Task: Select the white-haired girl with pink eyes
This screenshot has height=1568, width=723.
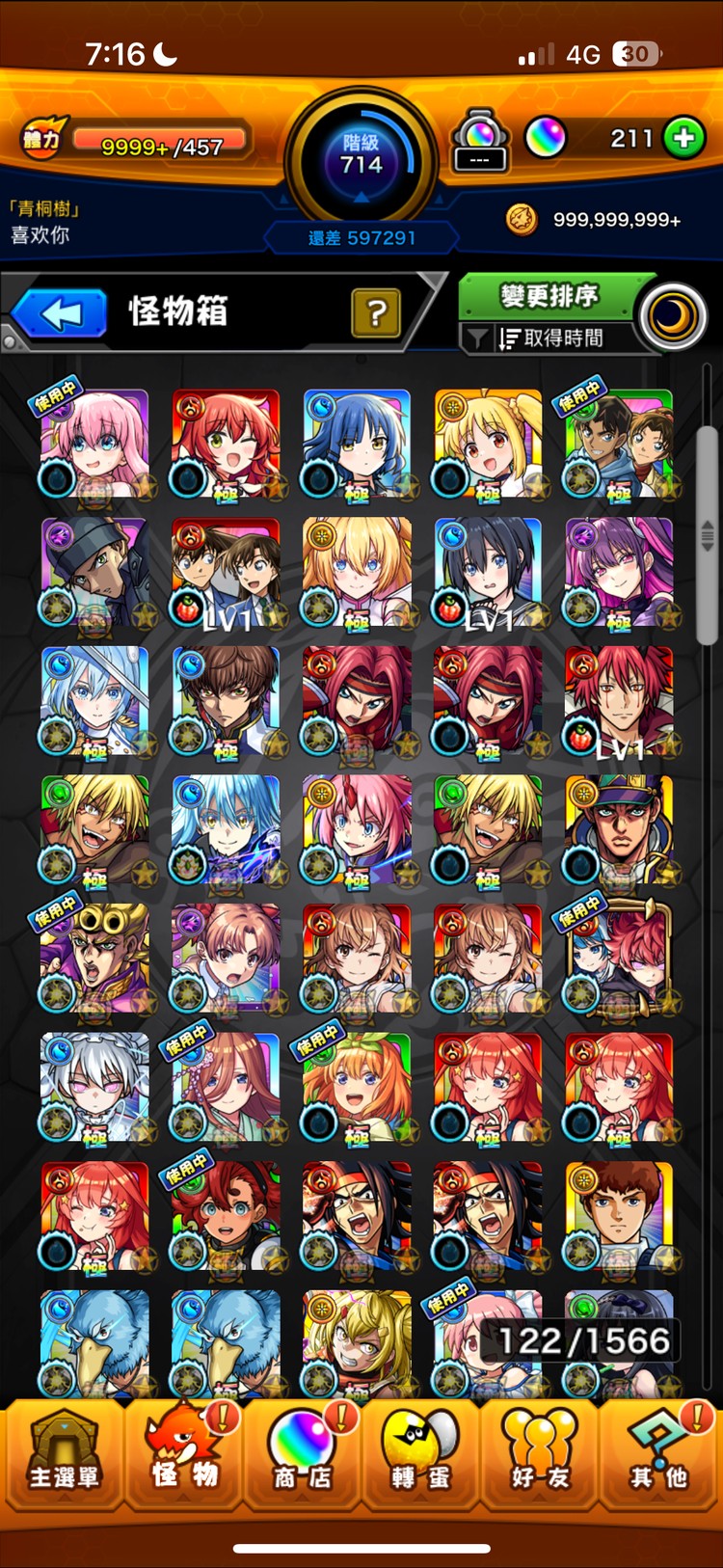Action: (94, 1087)
